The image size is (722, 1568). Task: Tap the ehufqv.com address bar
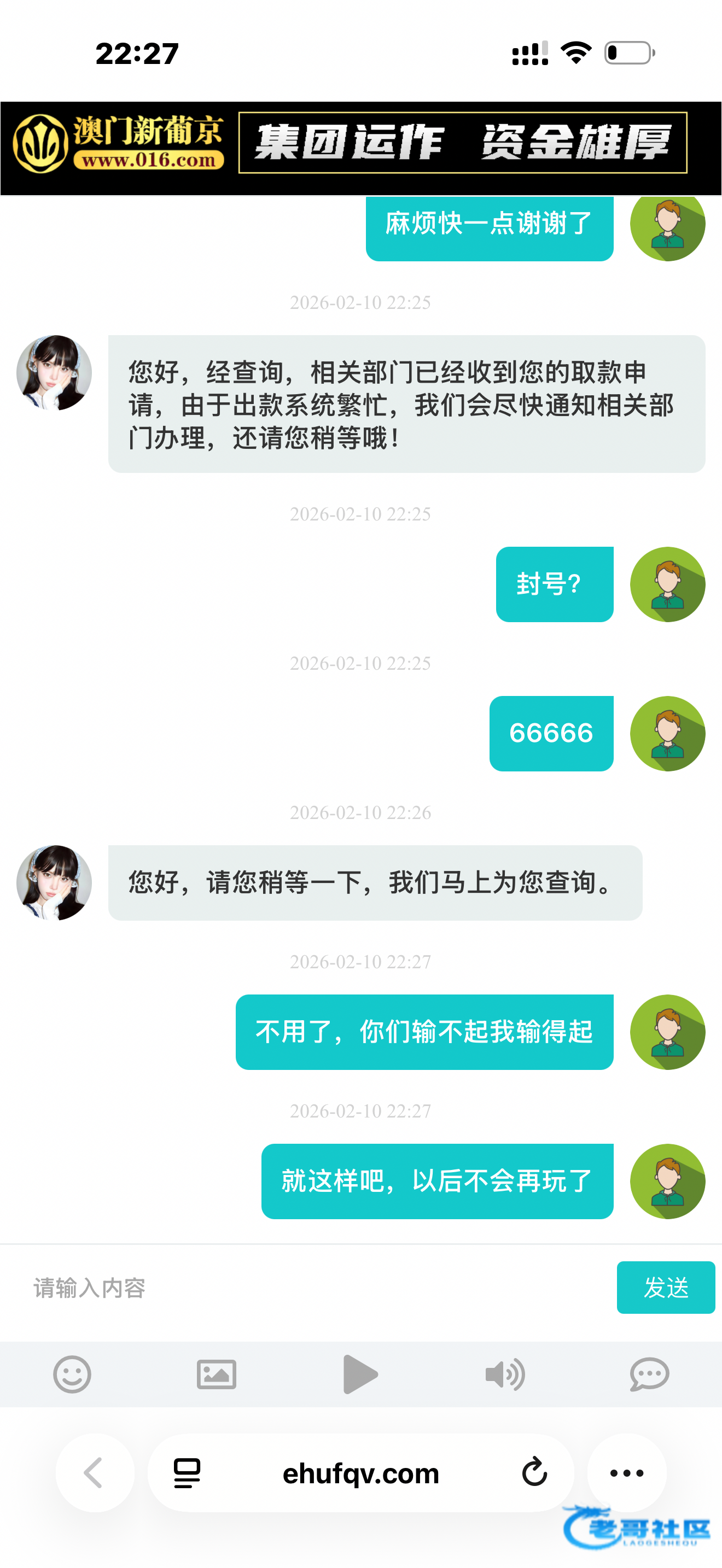360,1473
